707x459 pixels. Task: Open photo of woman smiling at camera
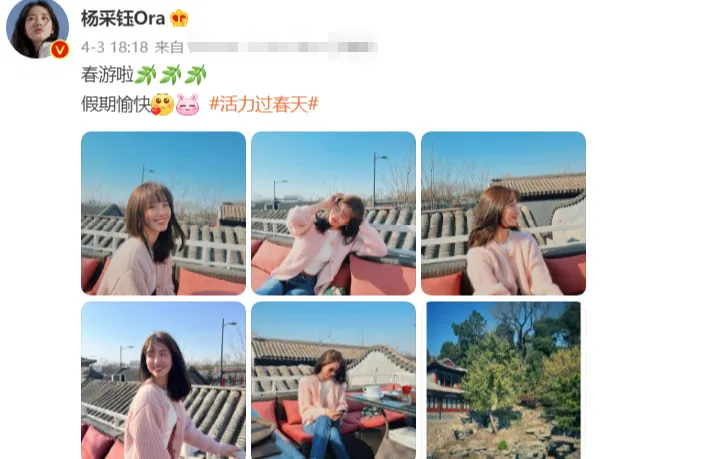(x=163, y=213)
